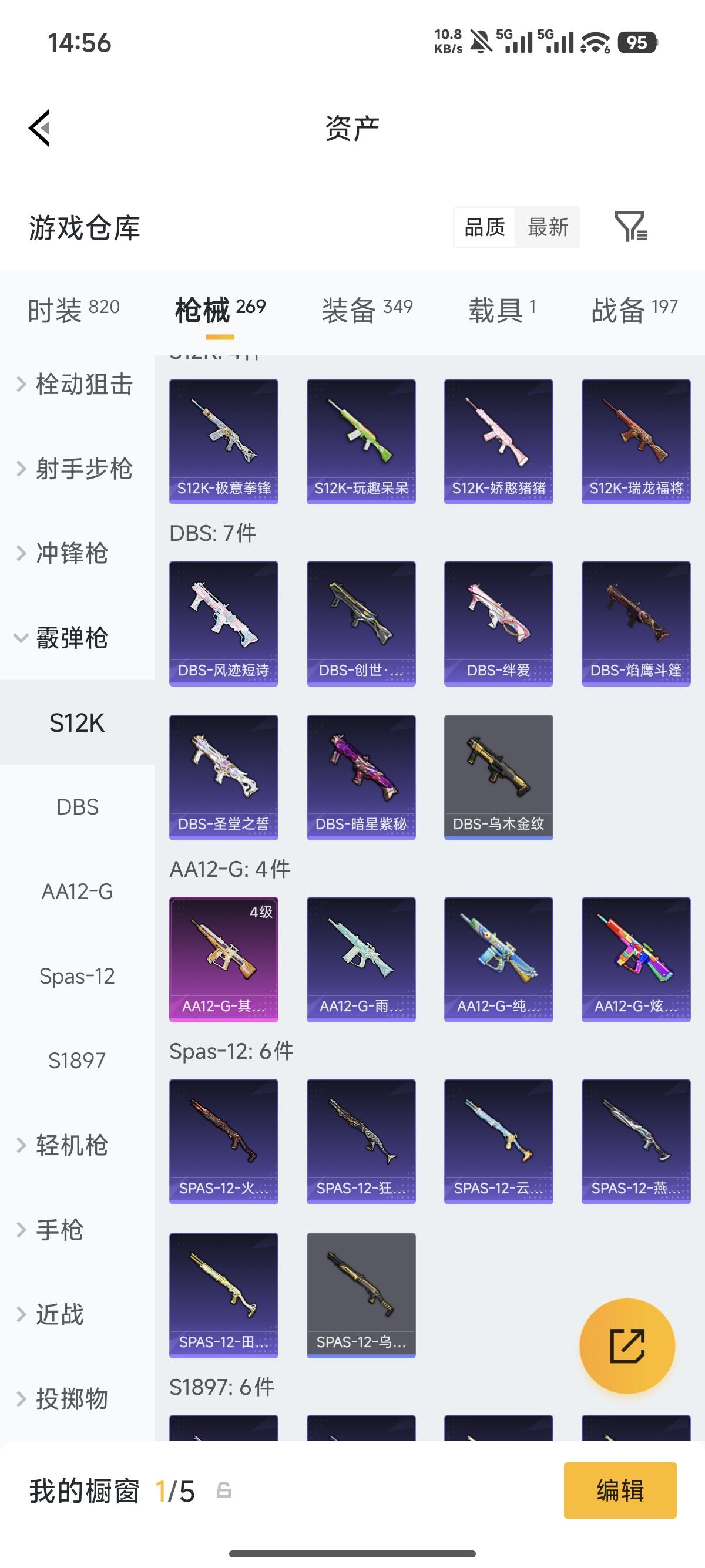Screen dimensions: 705x1568
Task: Tap the 编辑 button
Action: pos(620,1490)
